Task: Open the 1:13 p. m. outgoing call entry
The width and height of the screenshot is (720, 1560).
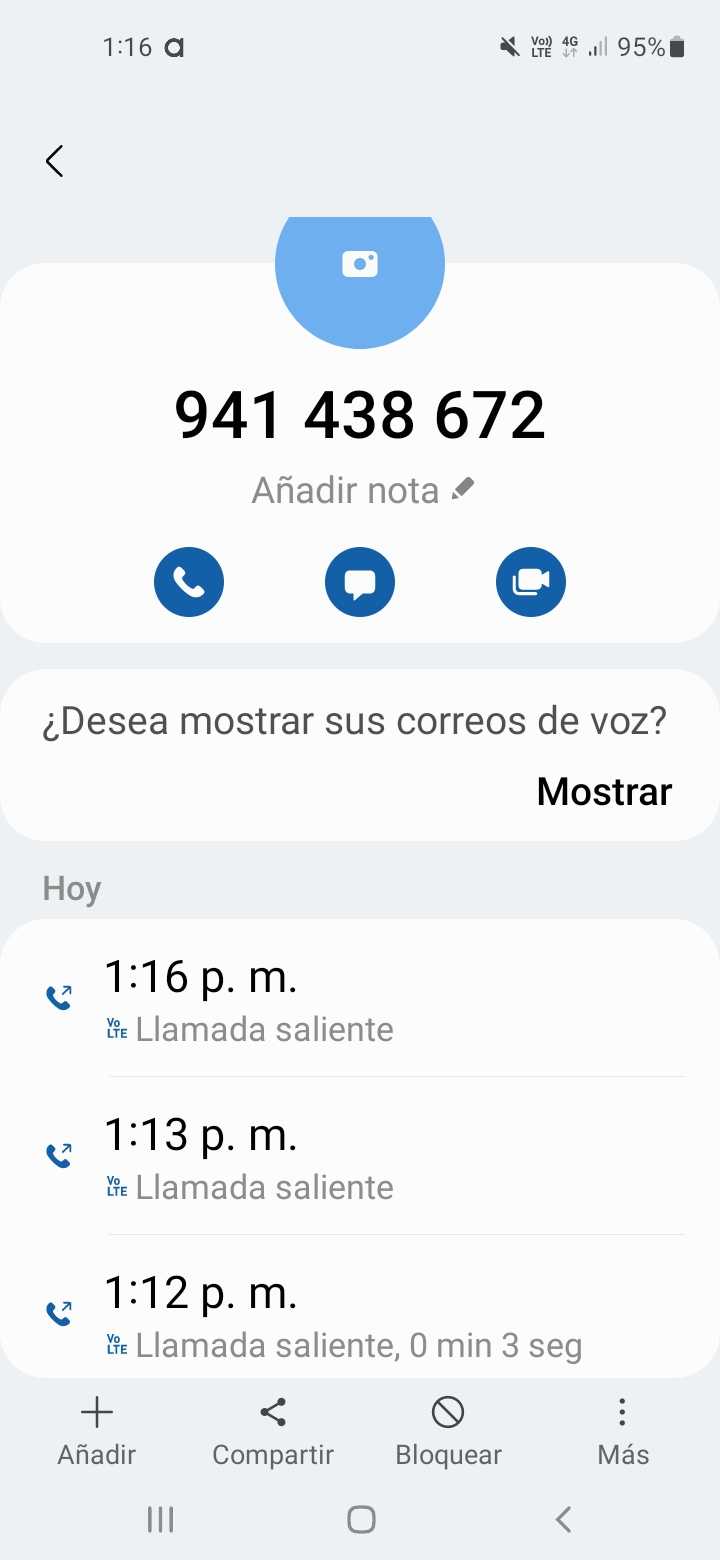Action: click(x=360, y=1157)
